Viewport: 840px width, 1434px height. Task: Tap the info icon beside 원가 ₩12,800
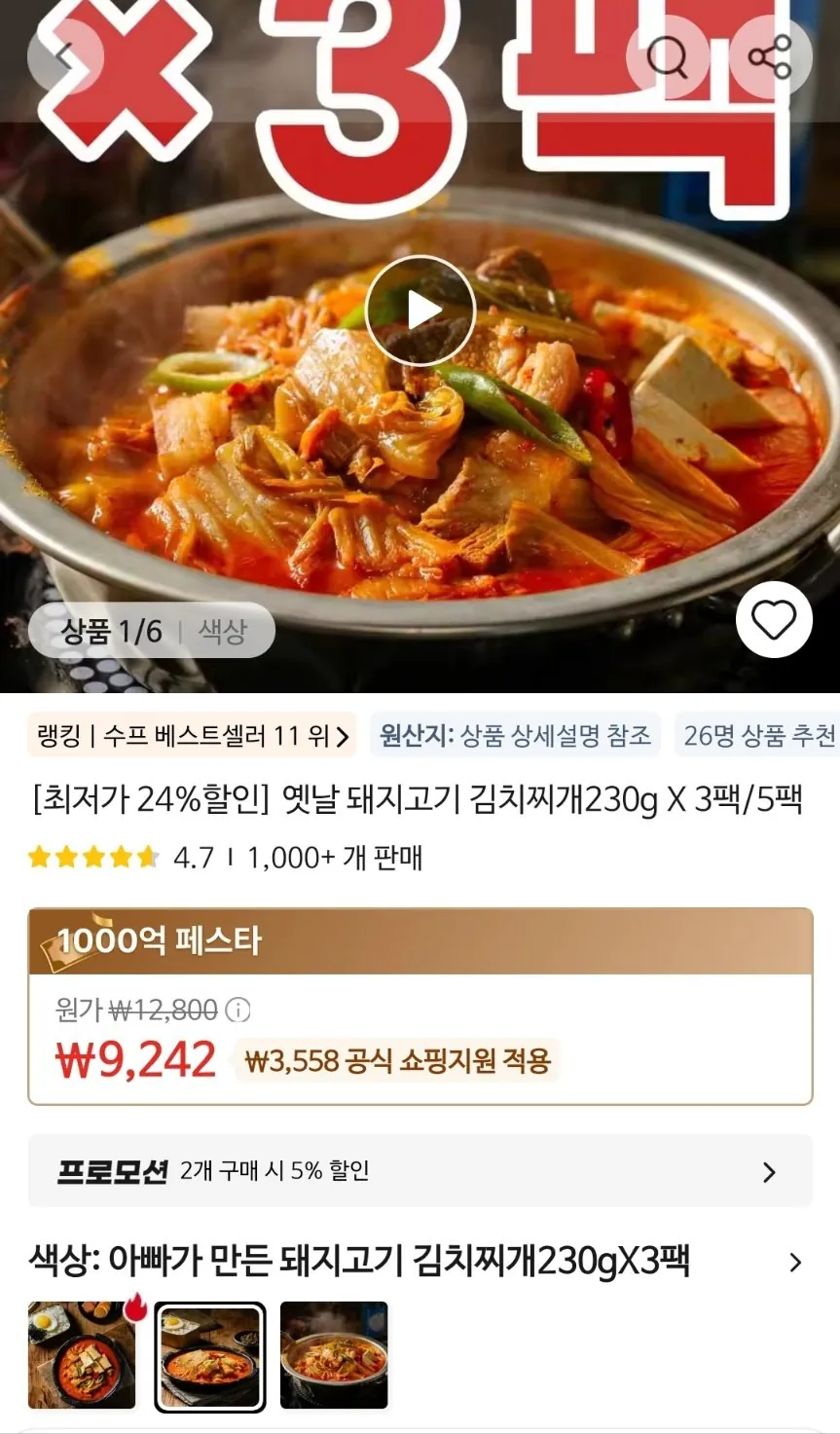click(236, 1011)
